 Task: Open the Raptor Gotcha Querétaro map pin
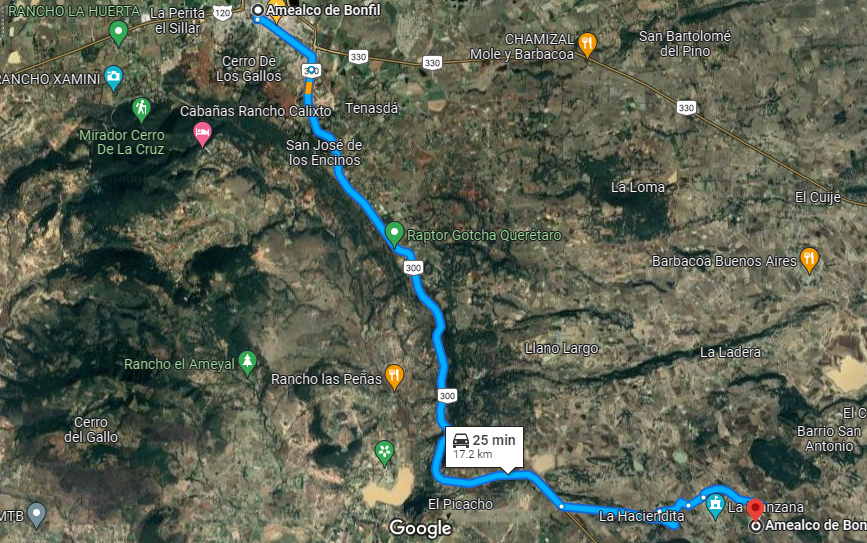click(x=394, y=233)
